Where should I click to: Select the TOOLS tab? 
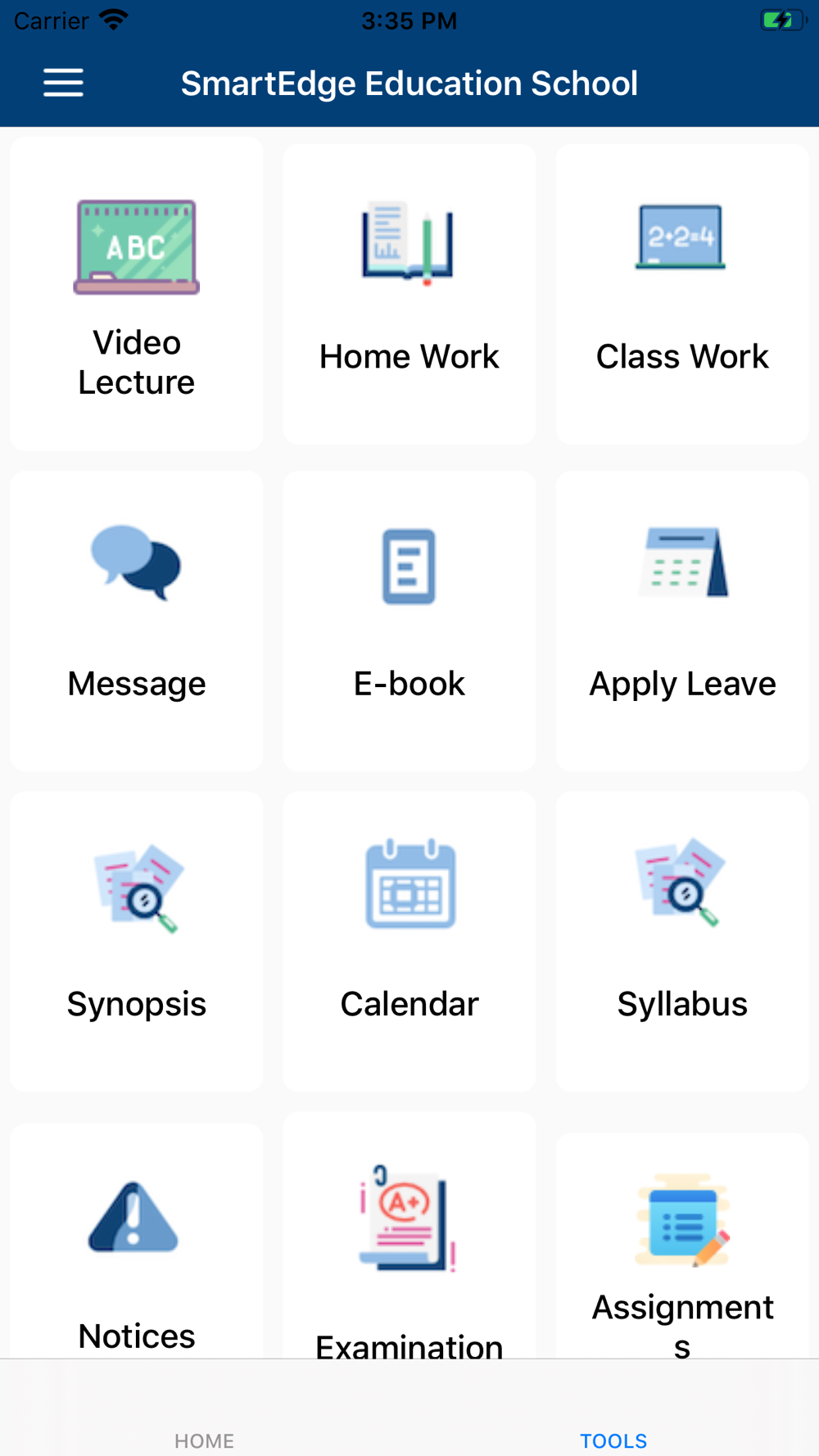point(614,1440)
